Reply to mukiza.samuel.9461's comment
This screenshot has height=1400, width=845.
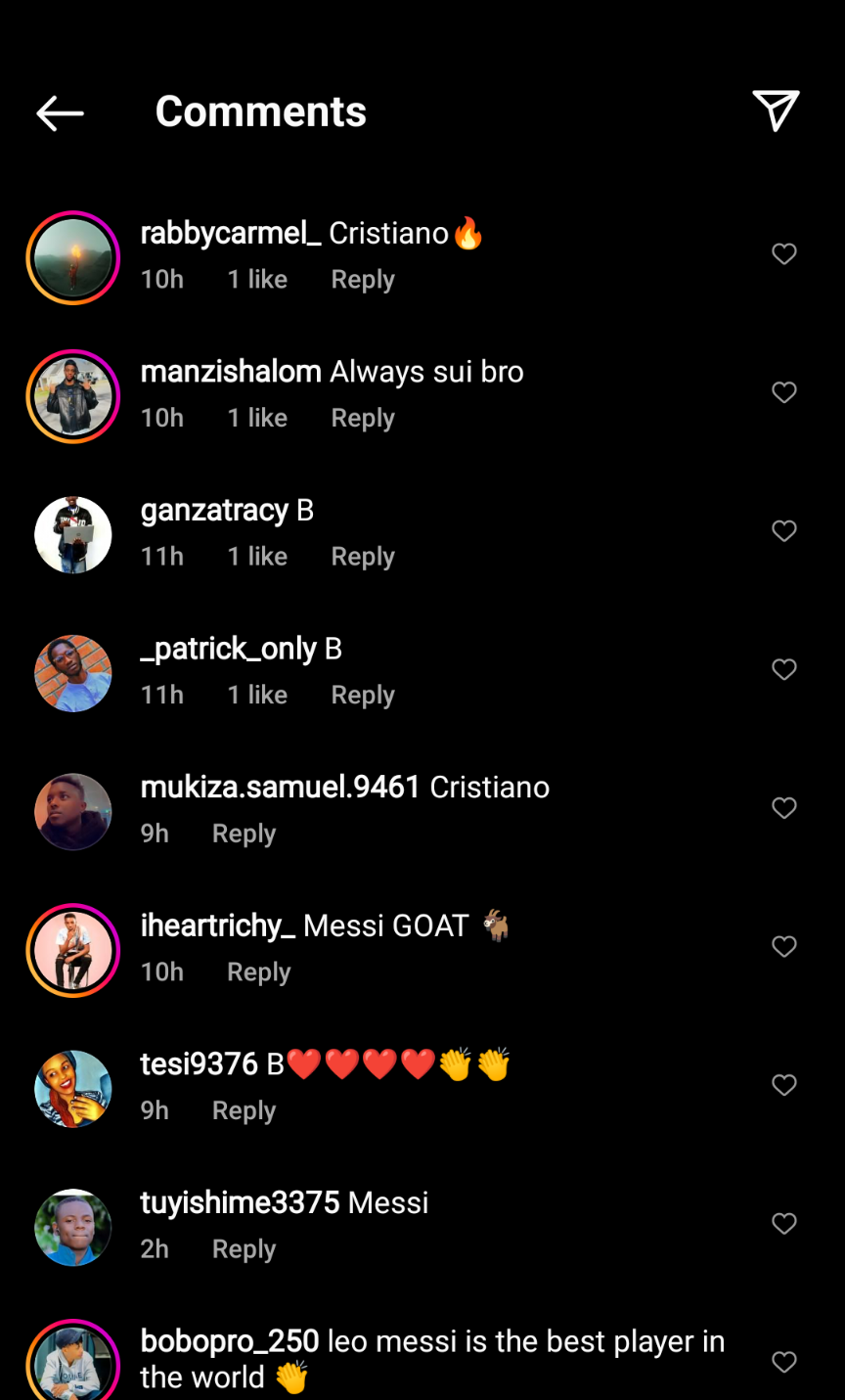(x=244, y=834)
